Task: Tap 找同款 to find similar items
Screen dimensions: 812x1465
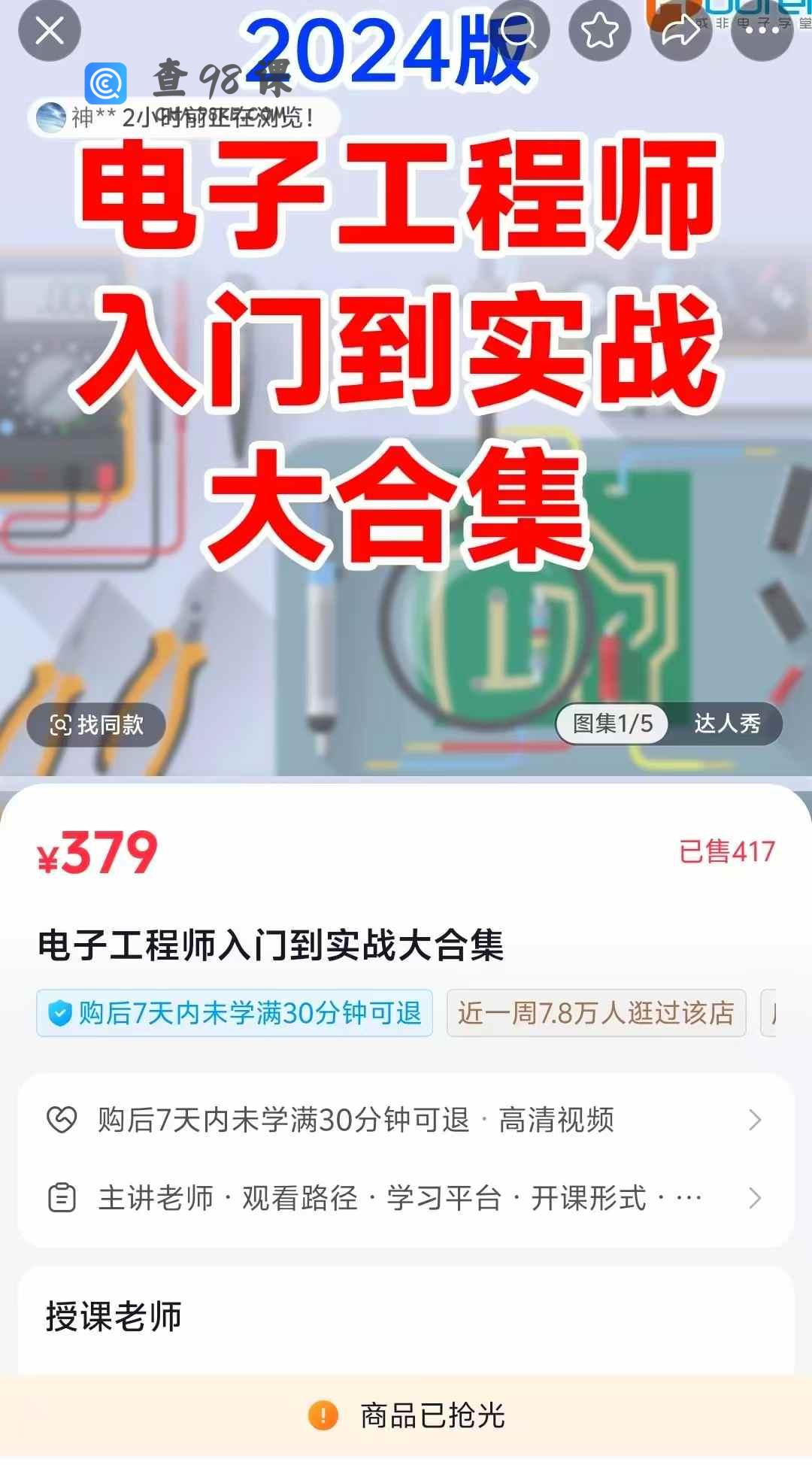Action: pos(96,725)
